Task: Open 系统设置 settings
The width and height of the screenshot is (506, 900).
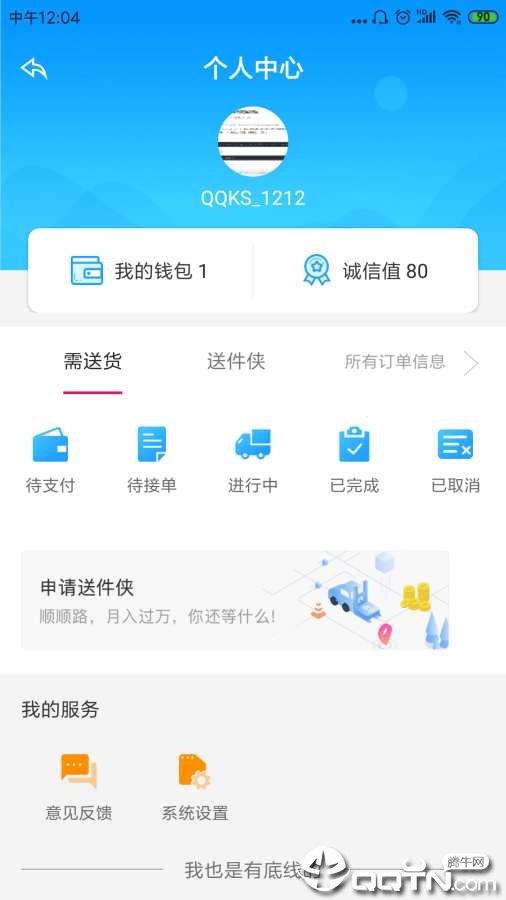Action: [194, 786]
